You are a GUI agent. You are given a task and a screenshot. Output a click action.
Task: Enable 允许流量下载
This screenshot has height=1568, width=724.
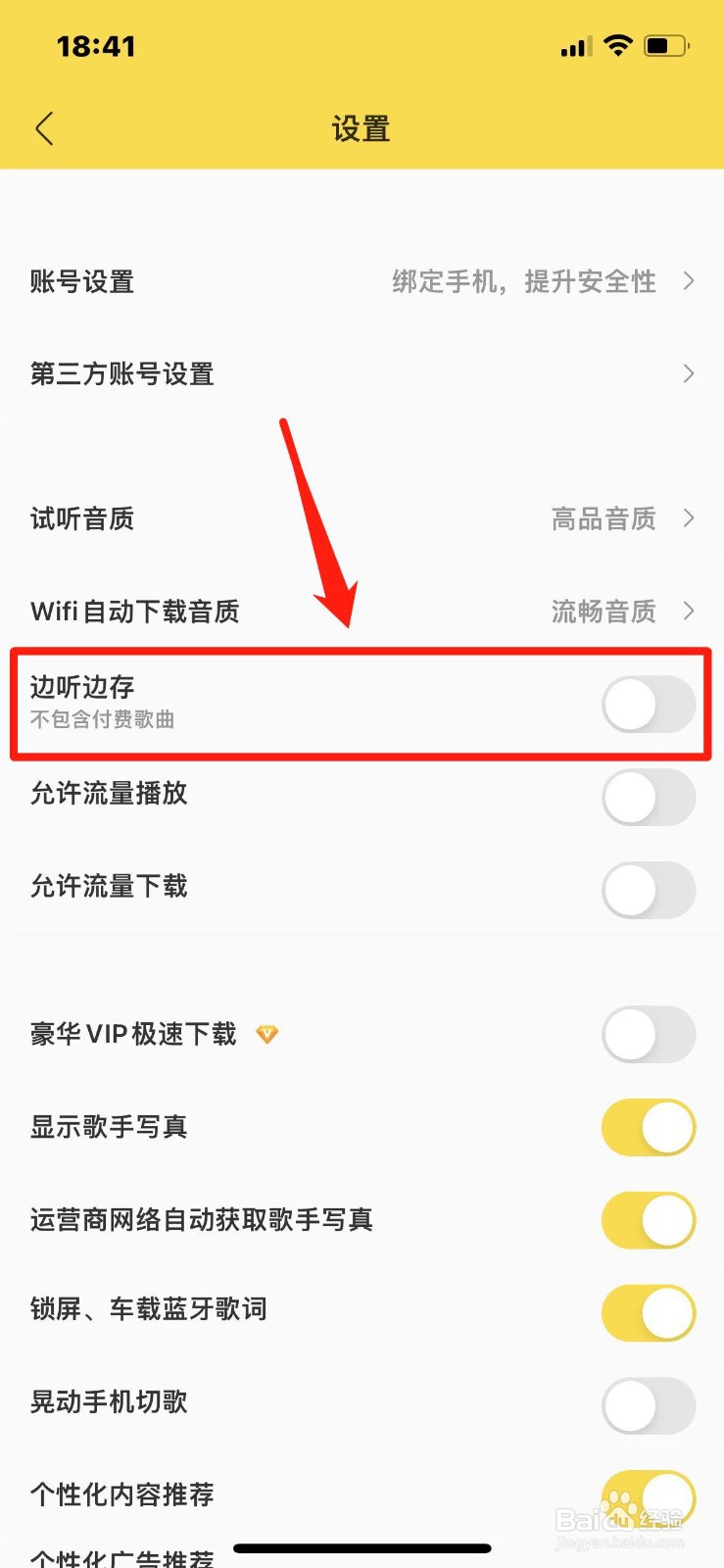648,889
